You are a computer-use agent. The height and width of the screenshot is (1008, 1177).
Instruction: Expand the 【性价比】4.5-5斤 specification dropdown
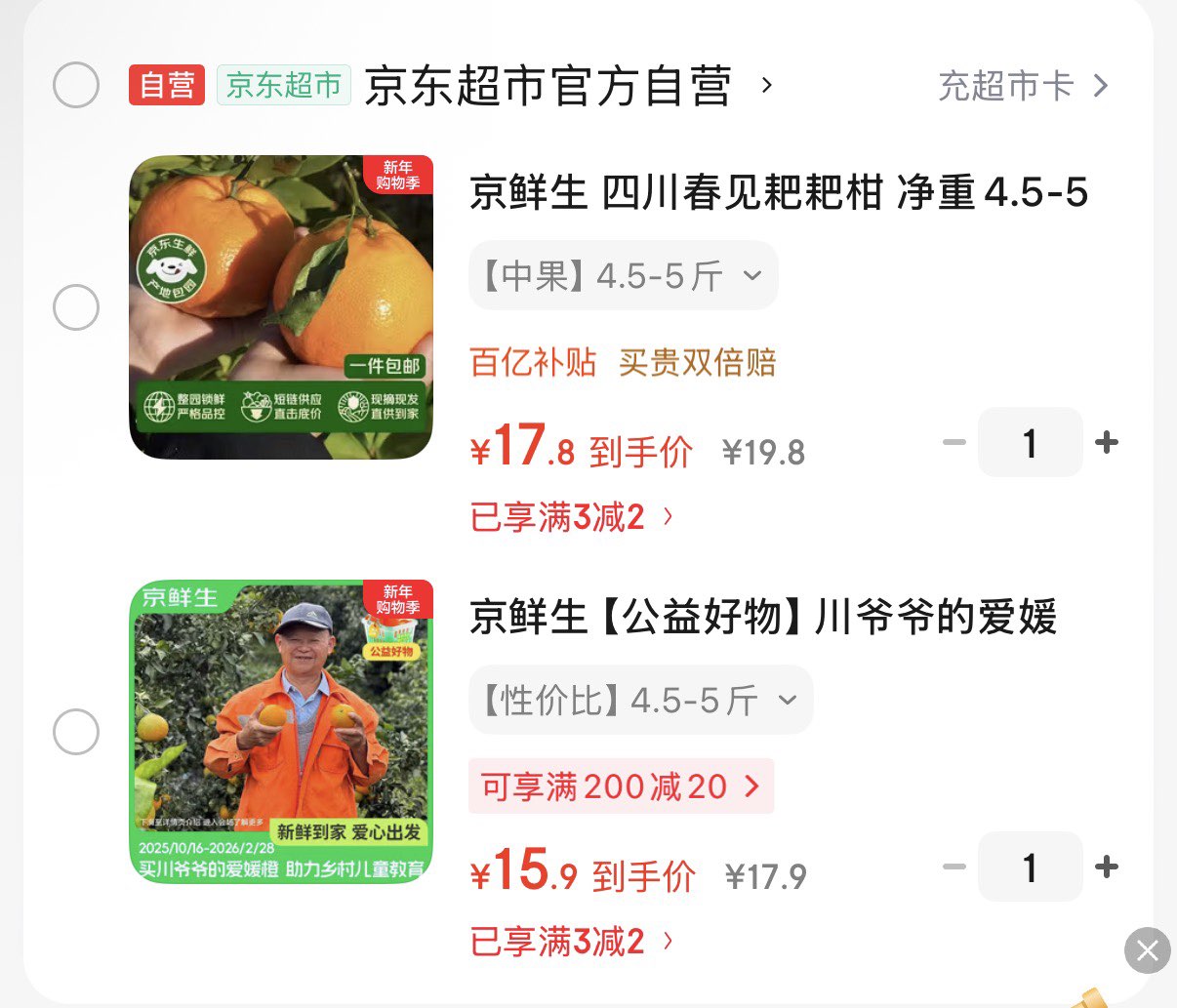click(x=640, y=700)
